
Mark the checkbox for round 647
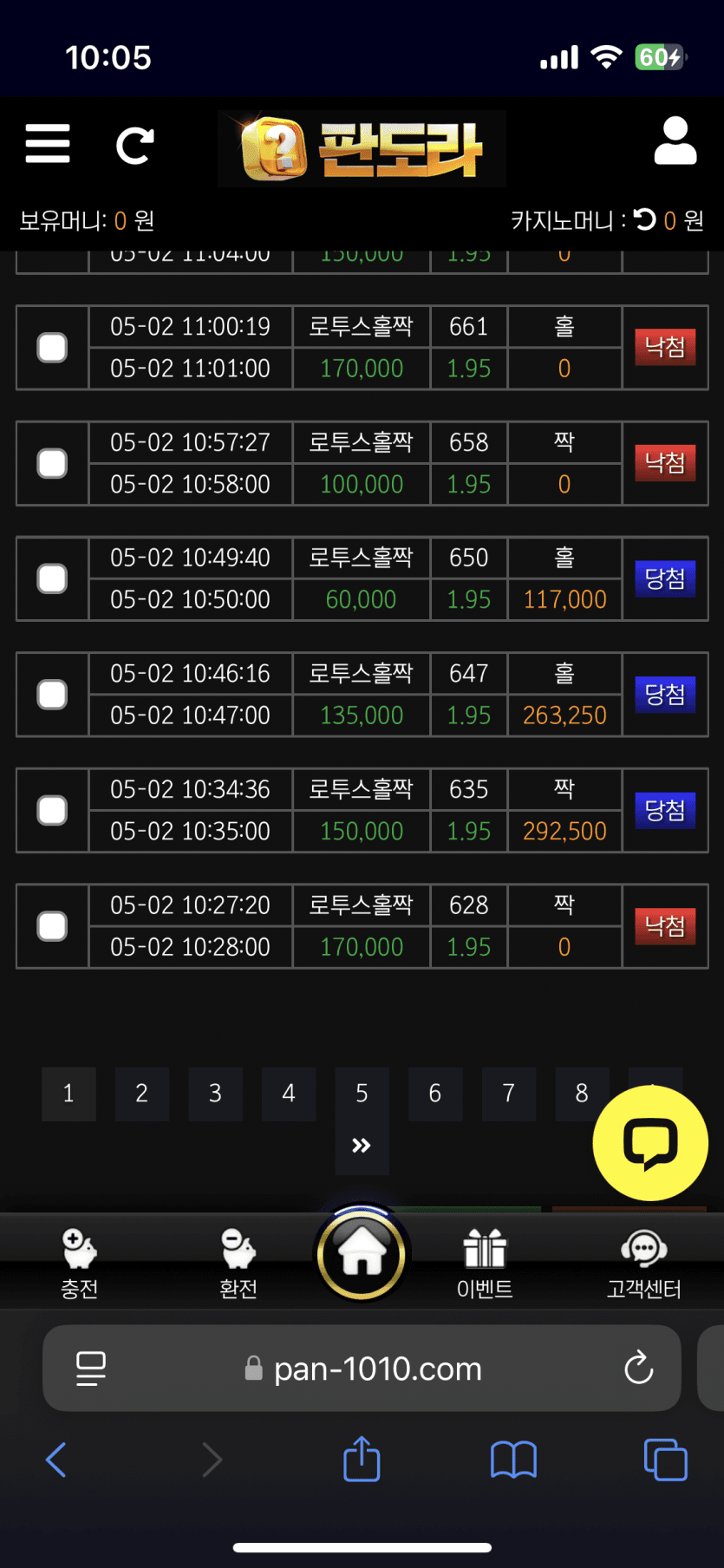pyautogui.click(x=52, y=695)
